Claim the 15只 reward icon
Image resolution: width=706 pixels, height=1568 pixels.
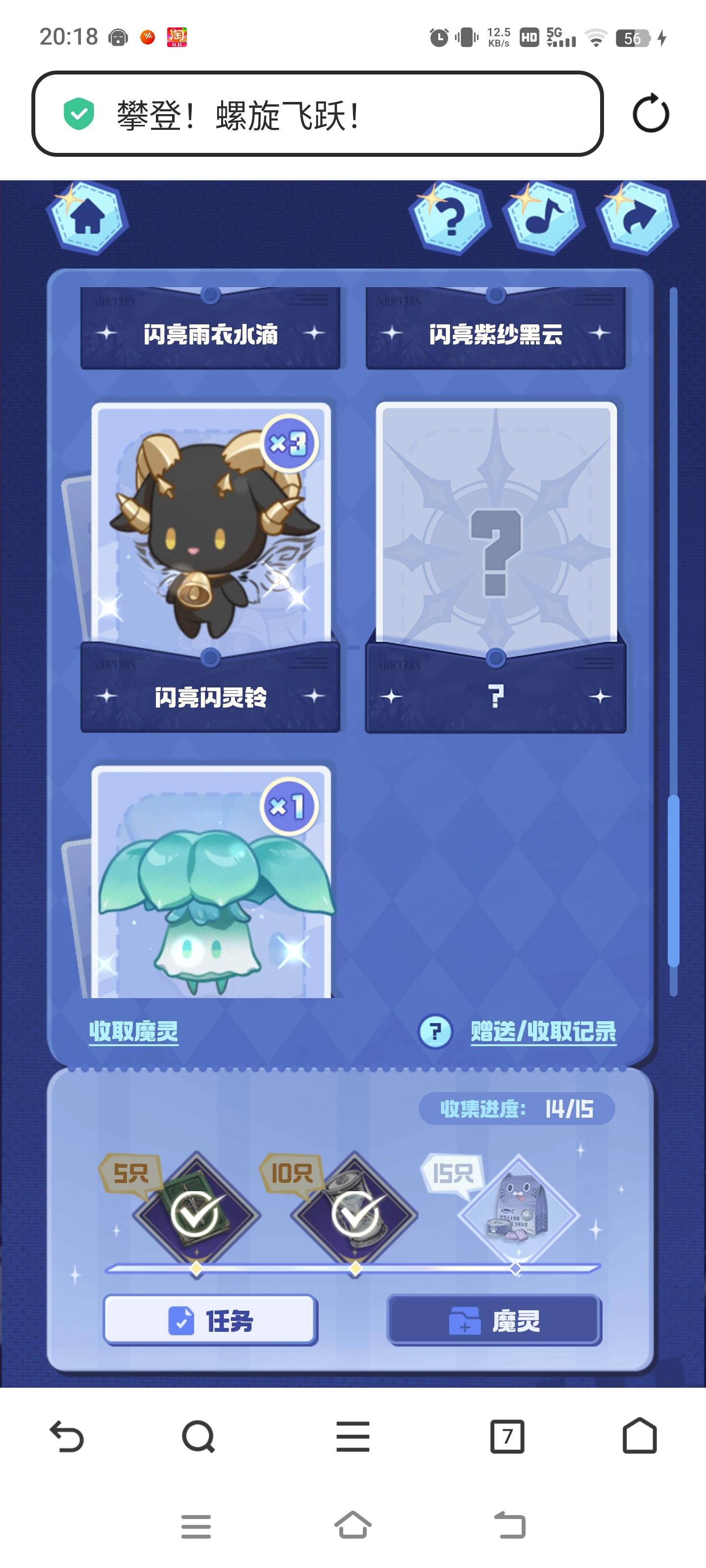pos(517,1212)
